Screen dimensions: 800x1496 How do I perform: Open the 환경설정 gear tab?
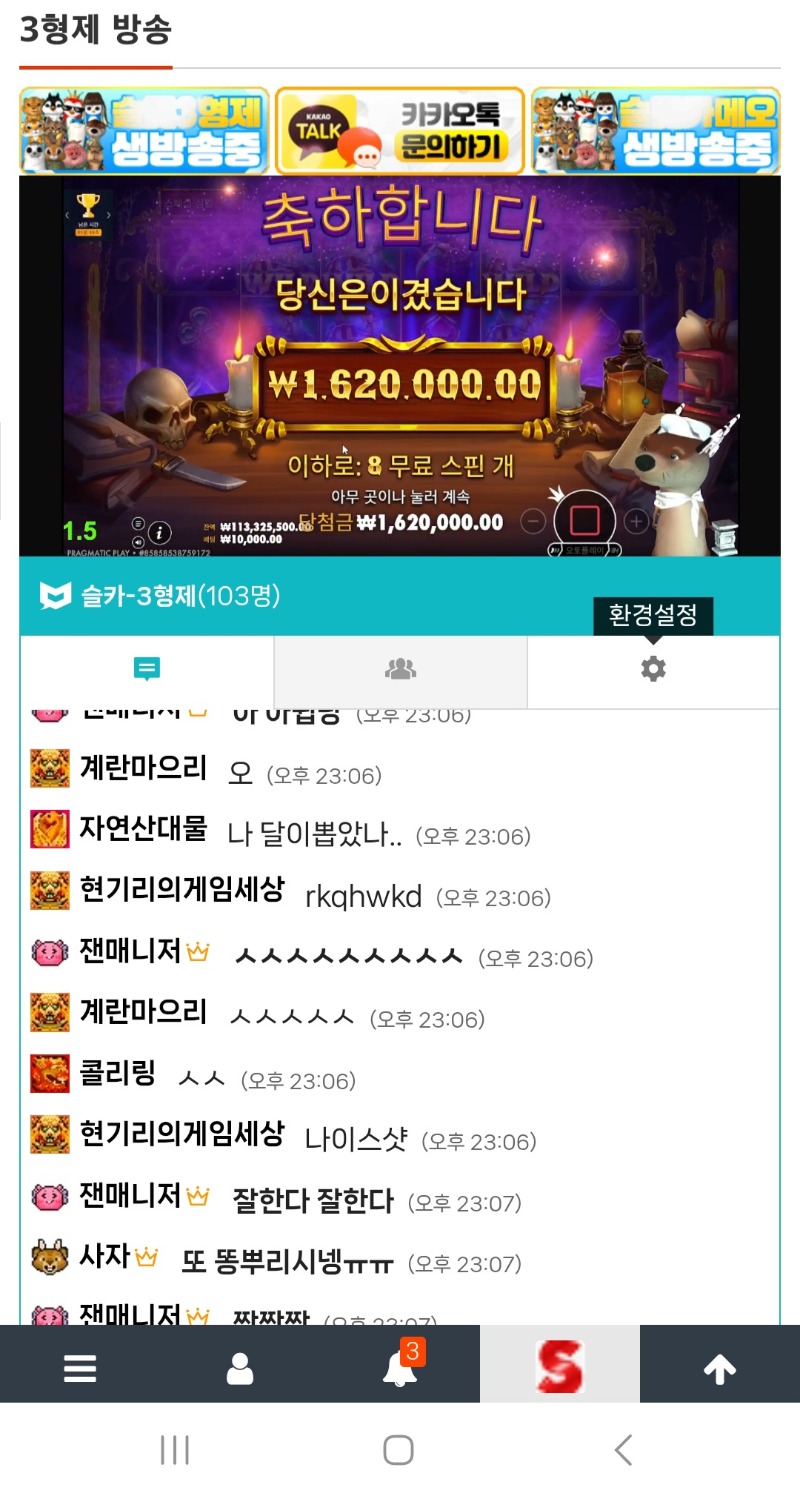(x=653, y=670)
